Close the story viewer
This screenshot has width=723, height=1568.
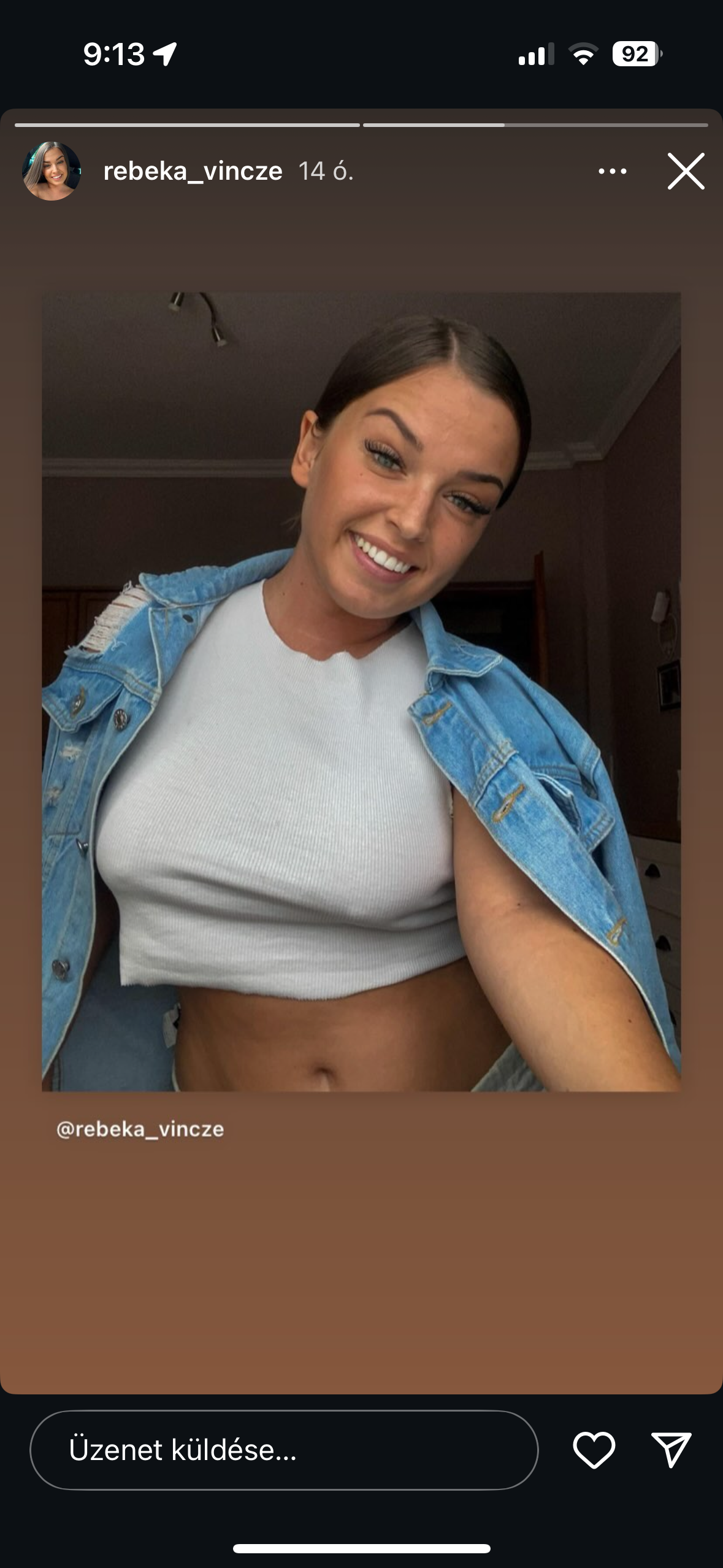(686, 171)
